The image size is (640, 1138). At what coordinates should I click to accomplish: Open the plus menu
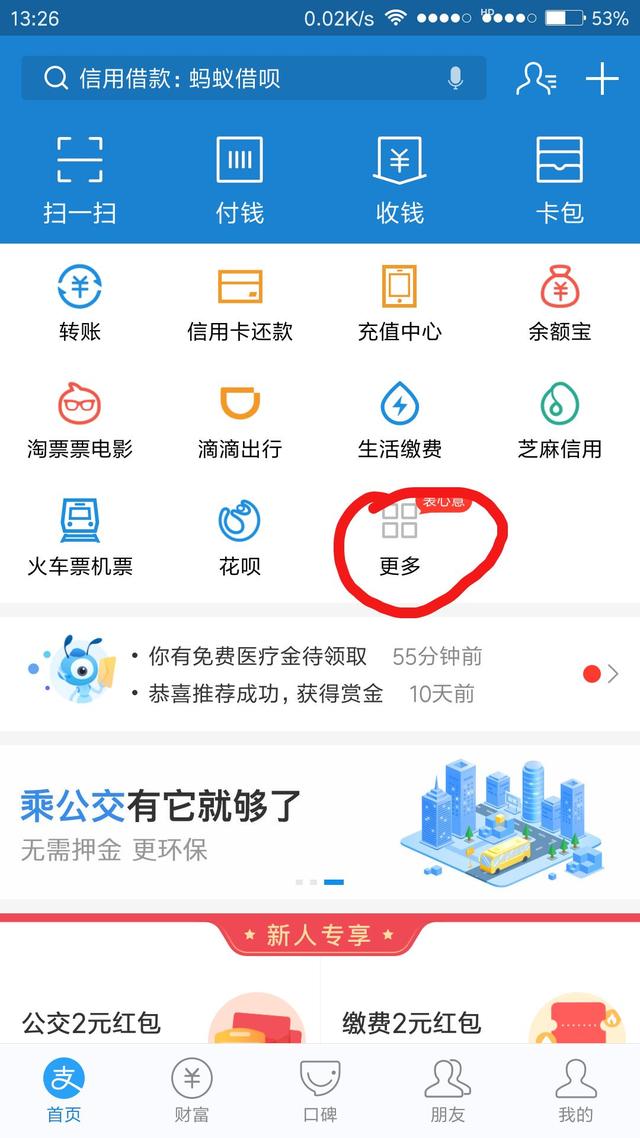click(602, 78)
